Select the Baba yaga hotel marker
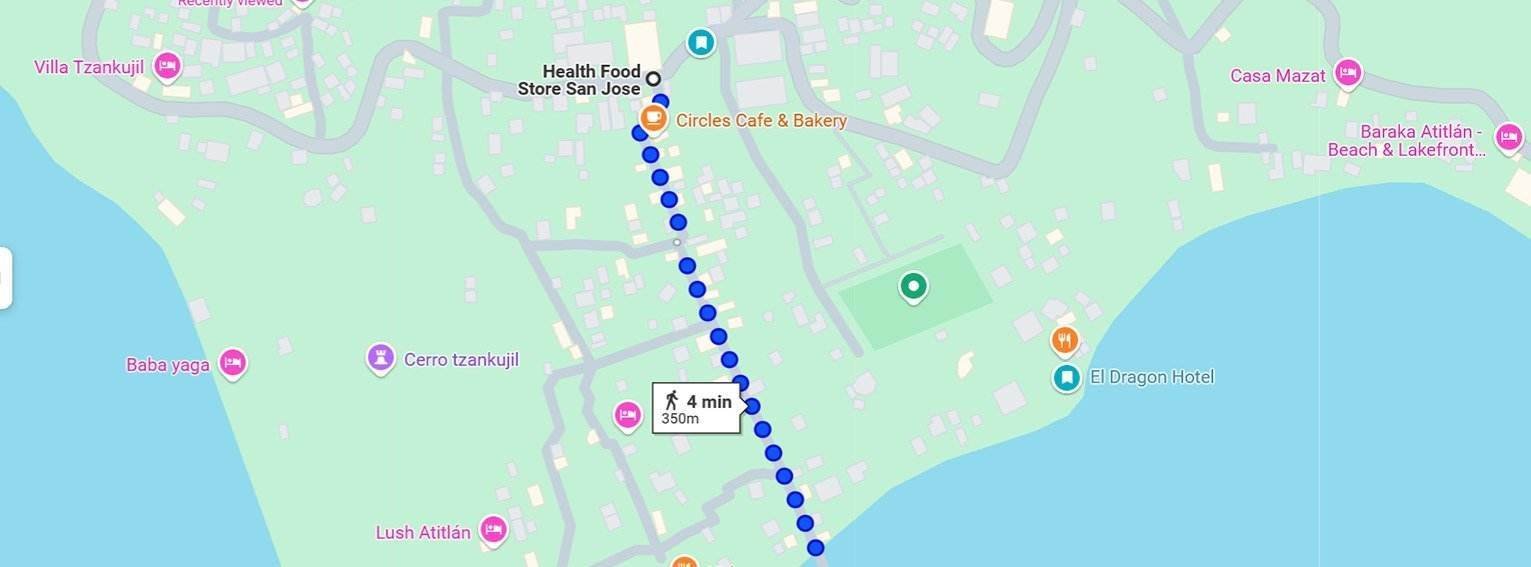The width and height of the screenshot is (1531, 567). pos(232,362)
